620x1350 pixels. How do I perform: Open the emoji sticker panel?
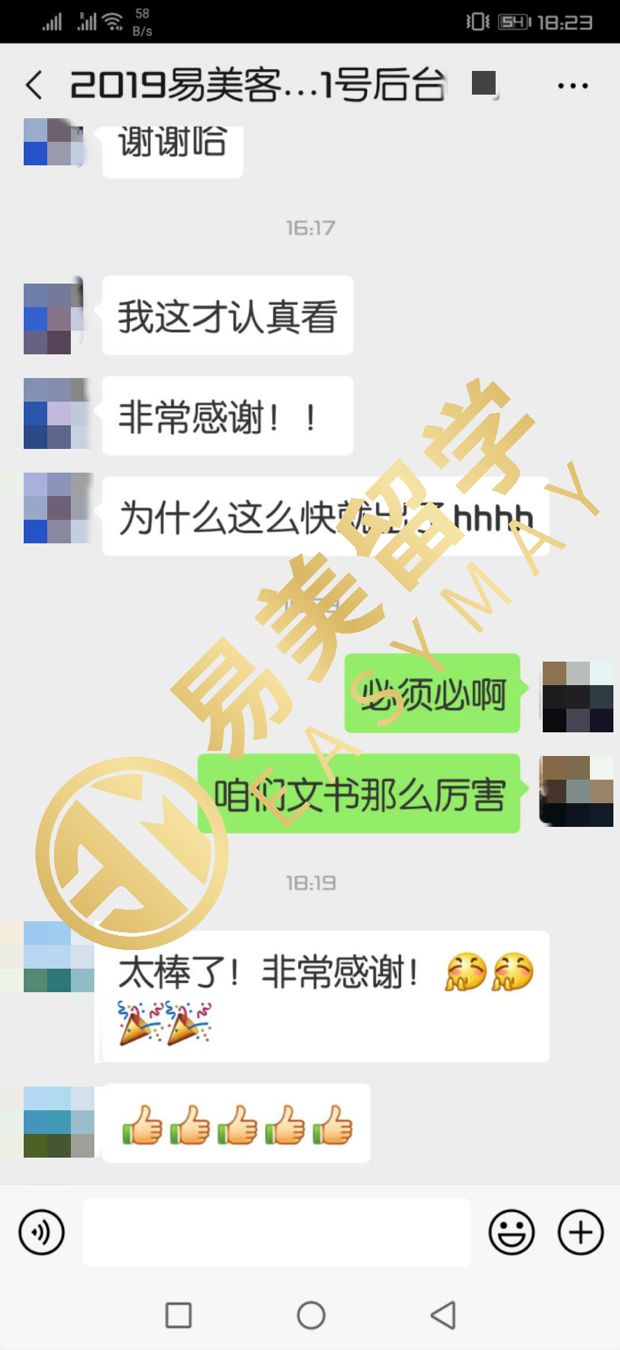(x=511, y=1232)
